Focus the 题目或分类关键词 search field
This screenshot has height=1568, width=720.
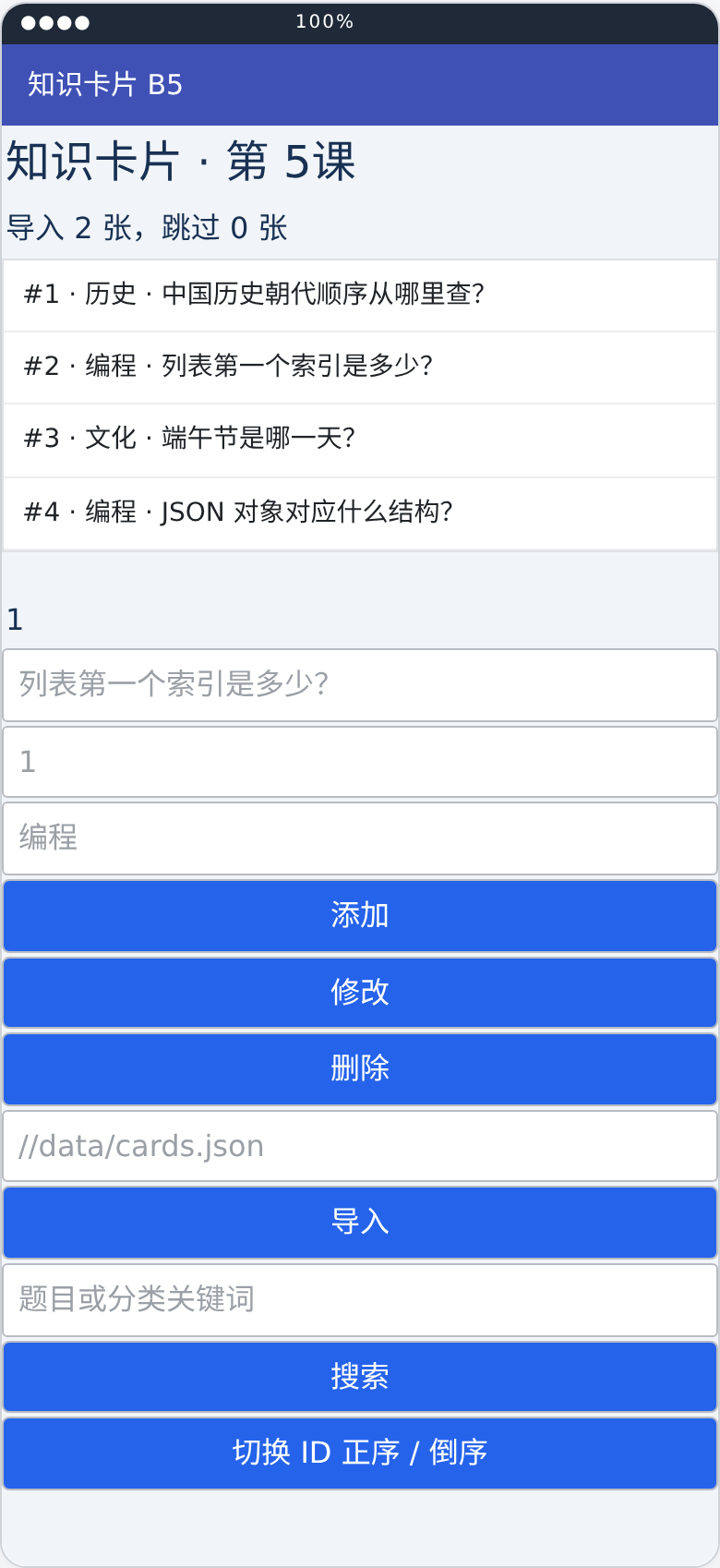(x=360, y=1300)
